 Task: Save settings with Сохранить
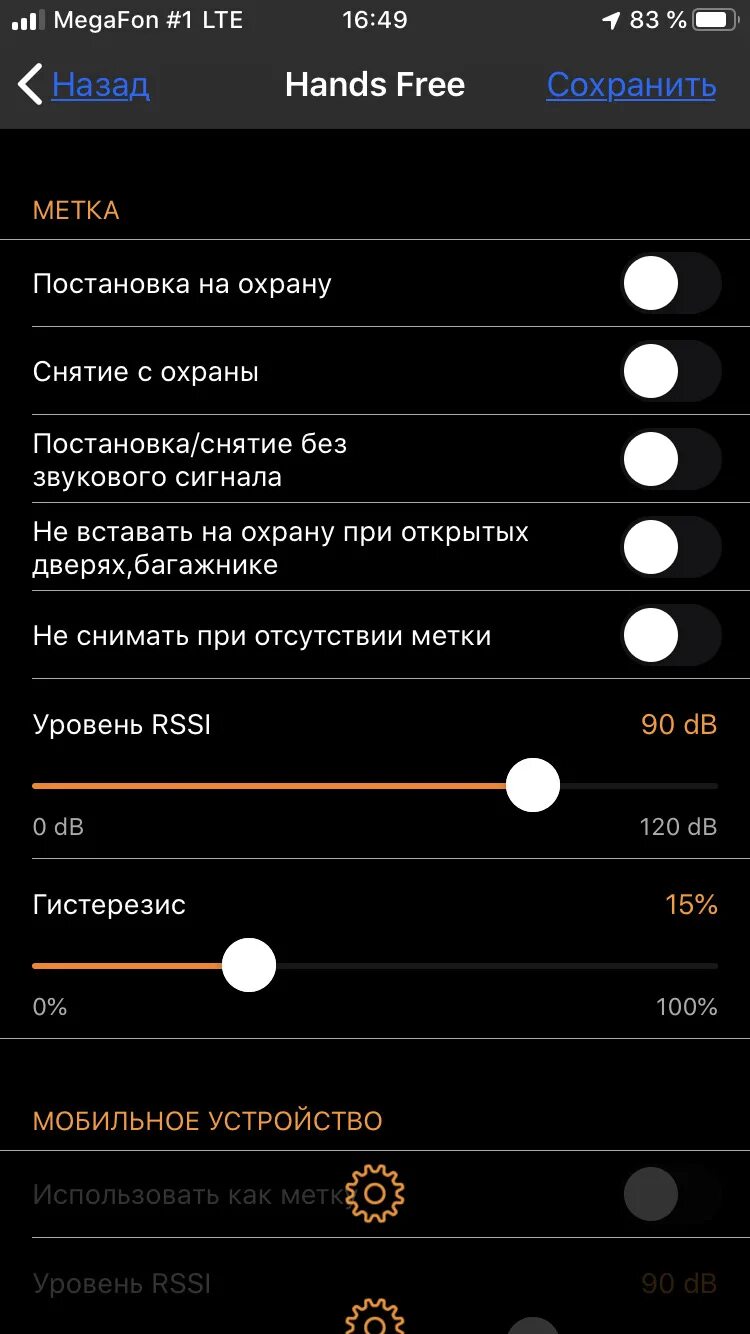[631, 85]
